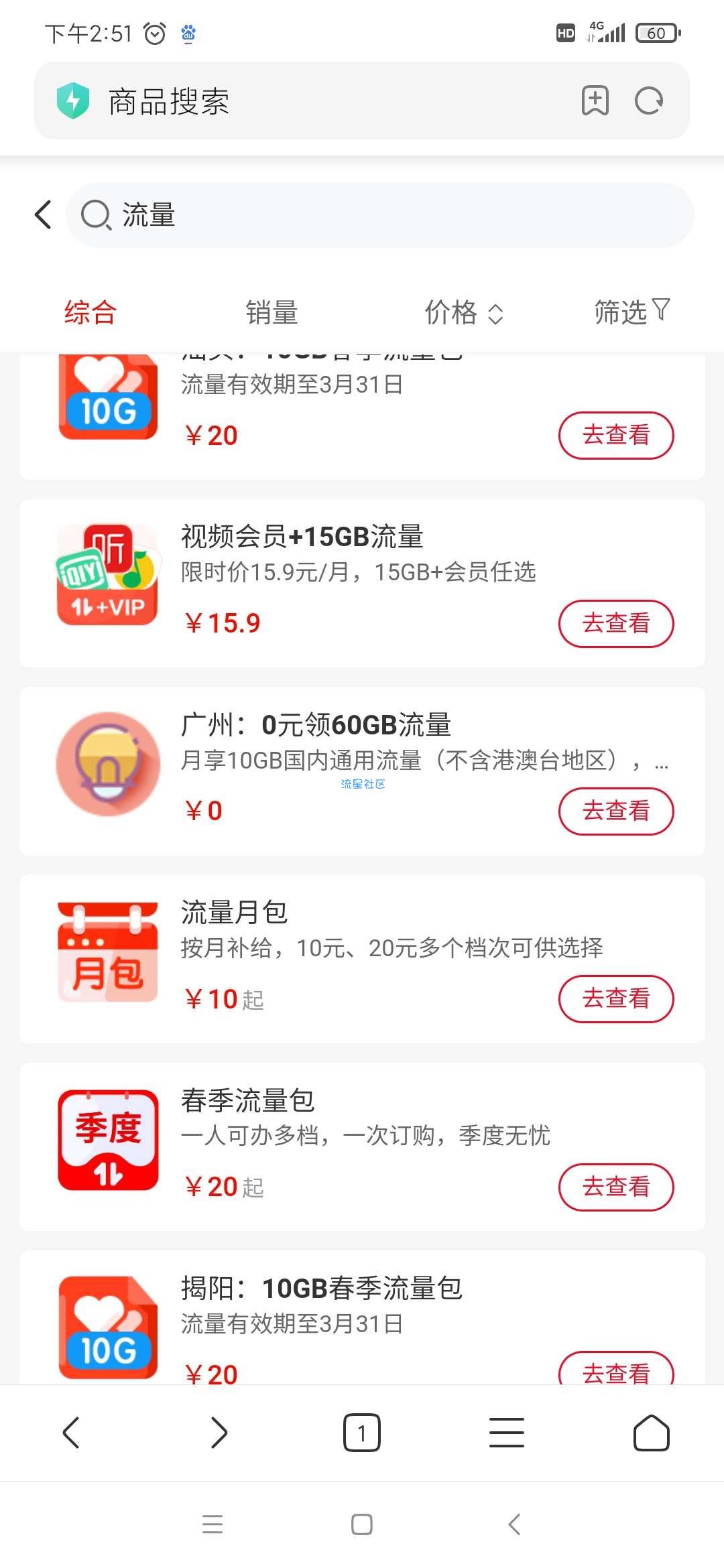Go to the browser home page

pos(652,1433)
